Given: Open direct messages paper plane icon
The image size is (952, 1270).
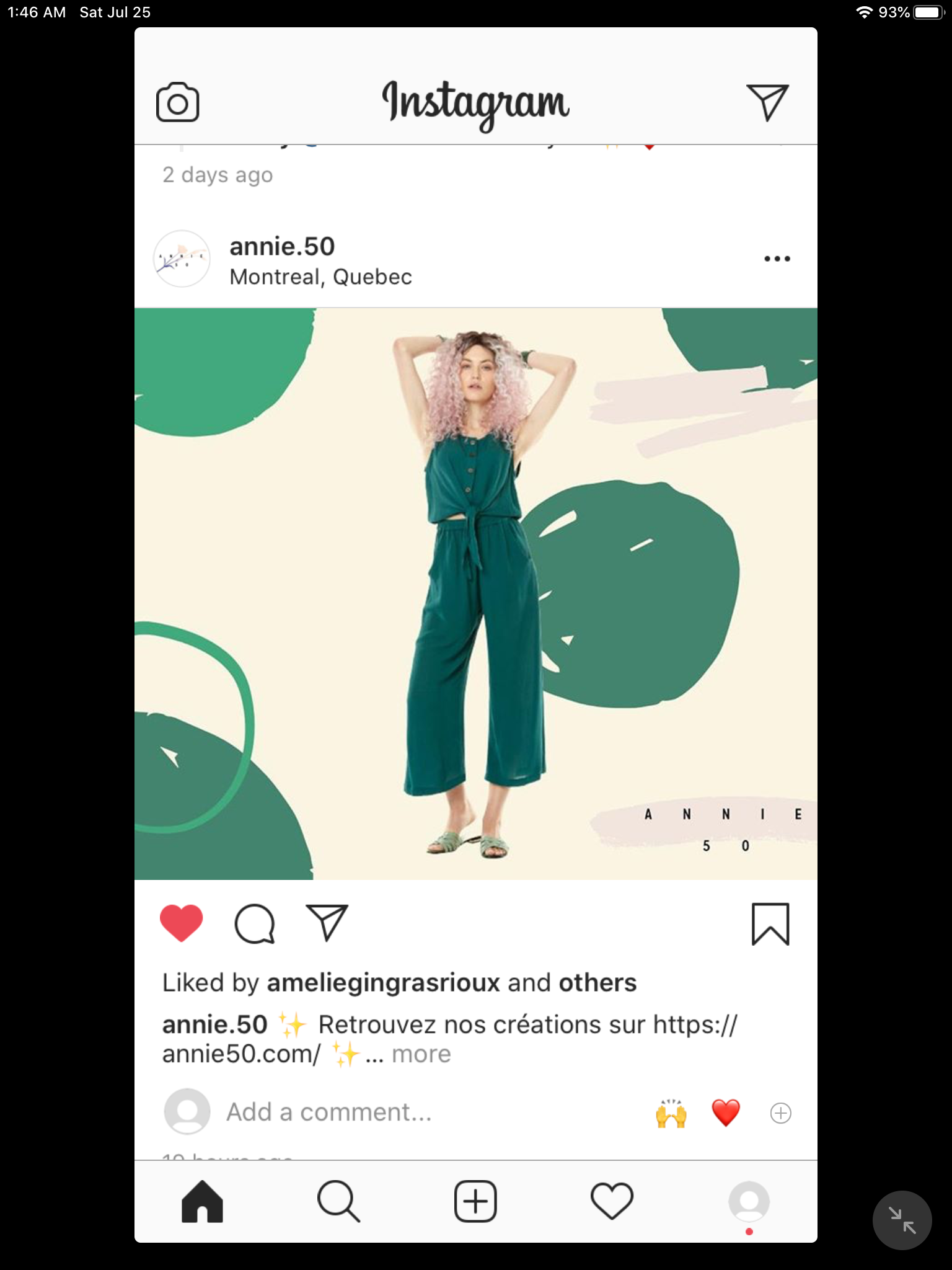Looking at the screenshot, I should (x=767, y=102).
